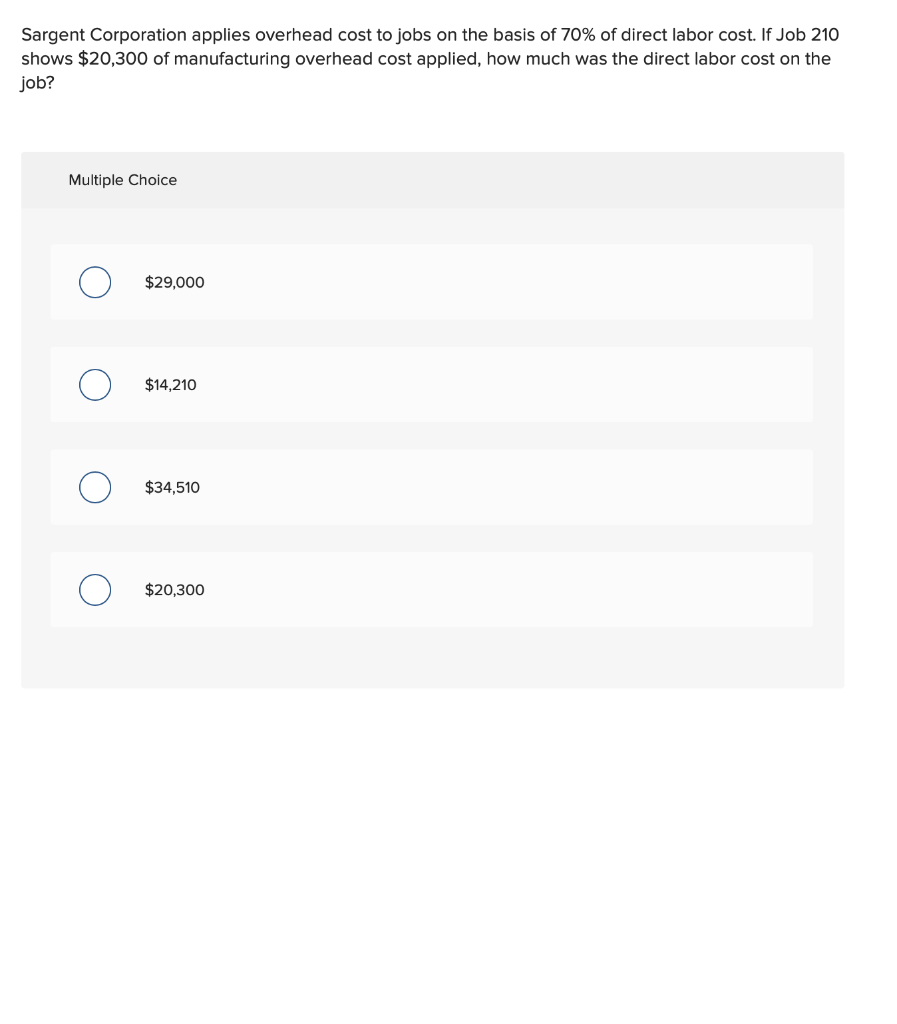897x1024 pixels.
Task: Select the $29,000 answer option
Action: (95, 283)
